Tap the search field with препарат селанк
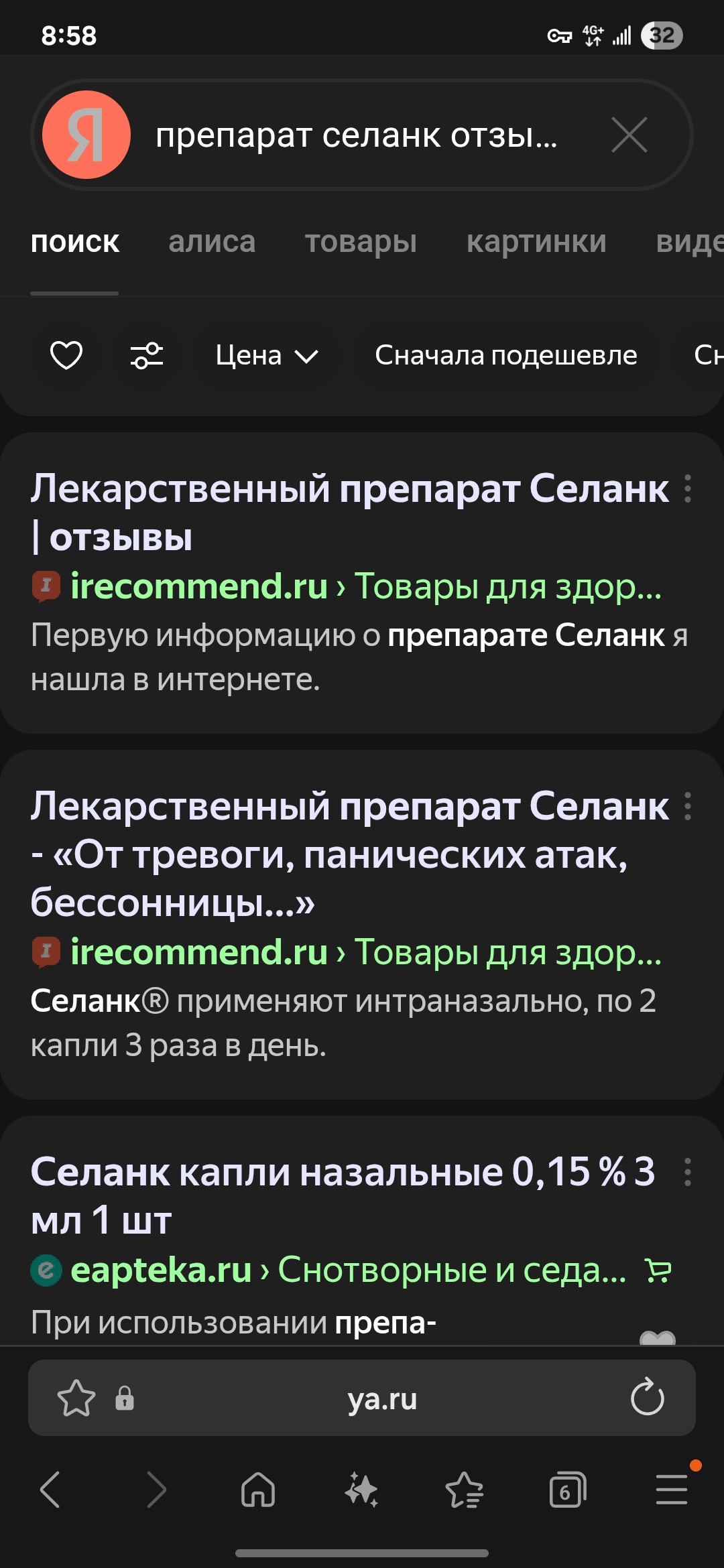 [362, 135]
